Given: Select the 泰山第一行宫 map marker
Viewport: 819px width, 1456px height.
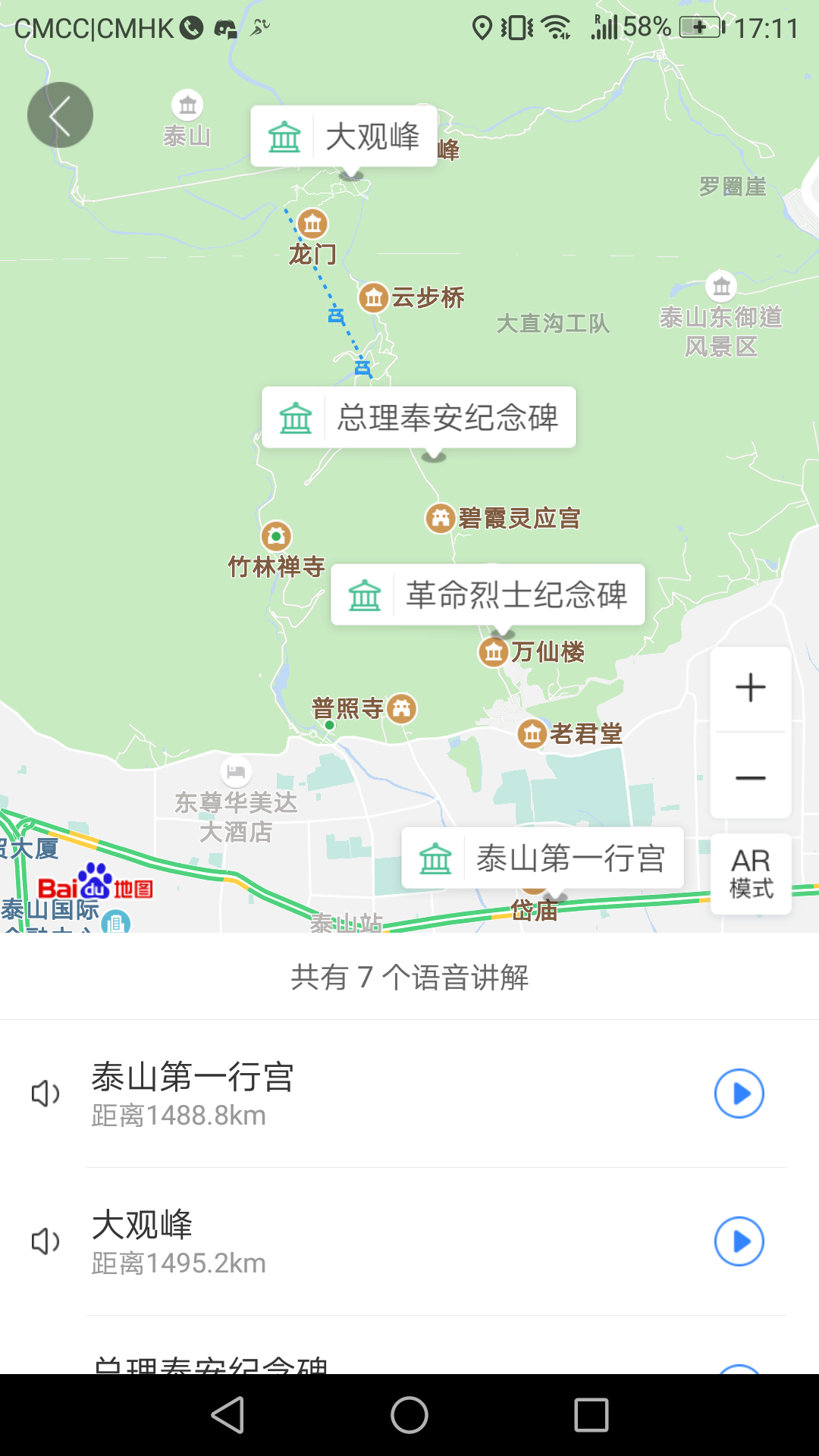Looking at the screenshot, I should pos(542,858).
